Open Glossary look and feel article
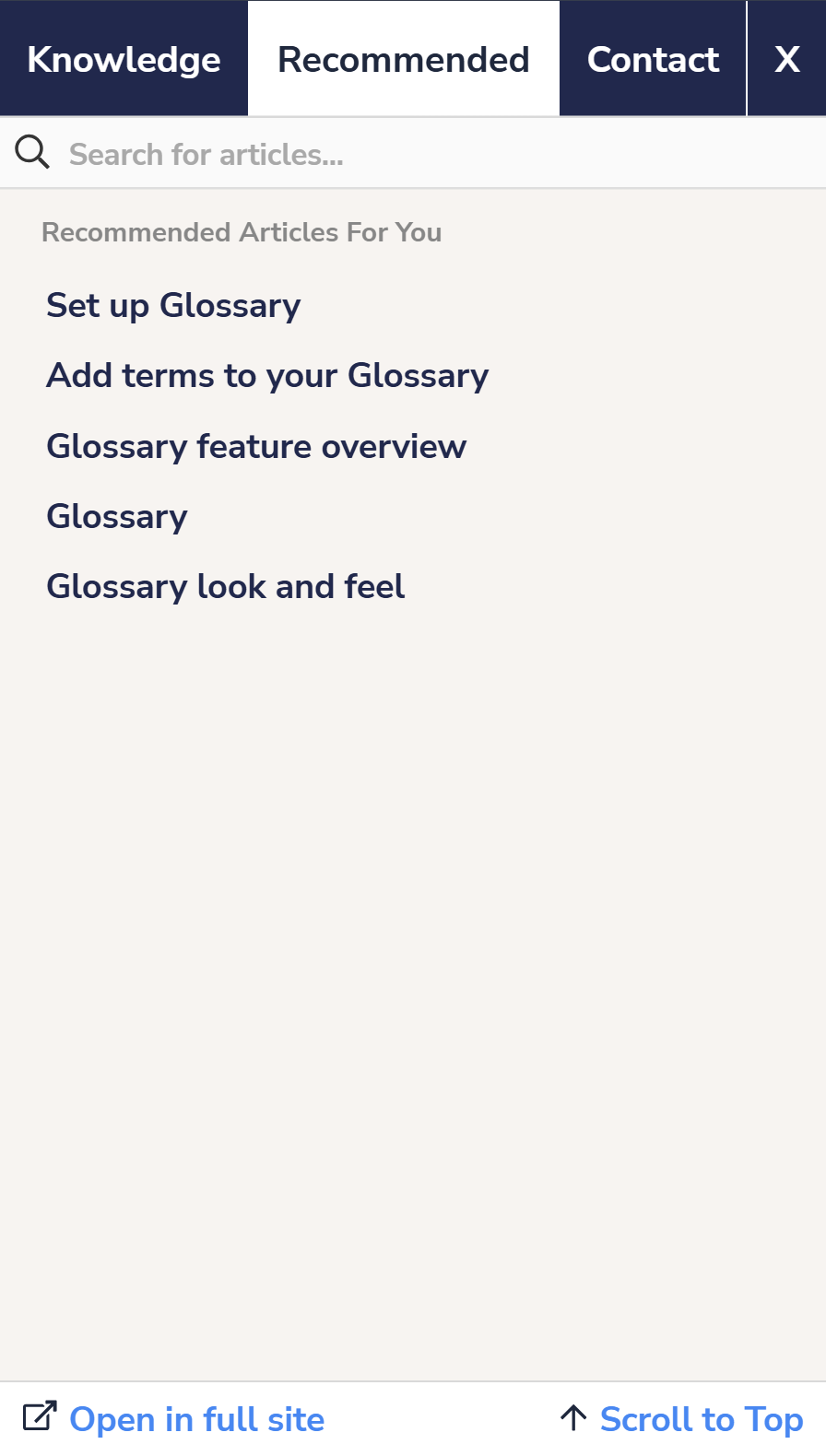 pos(226,586)
